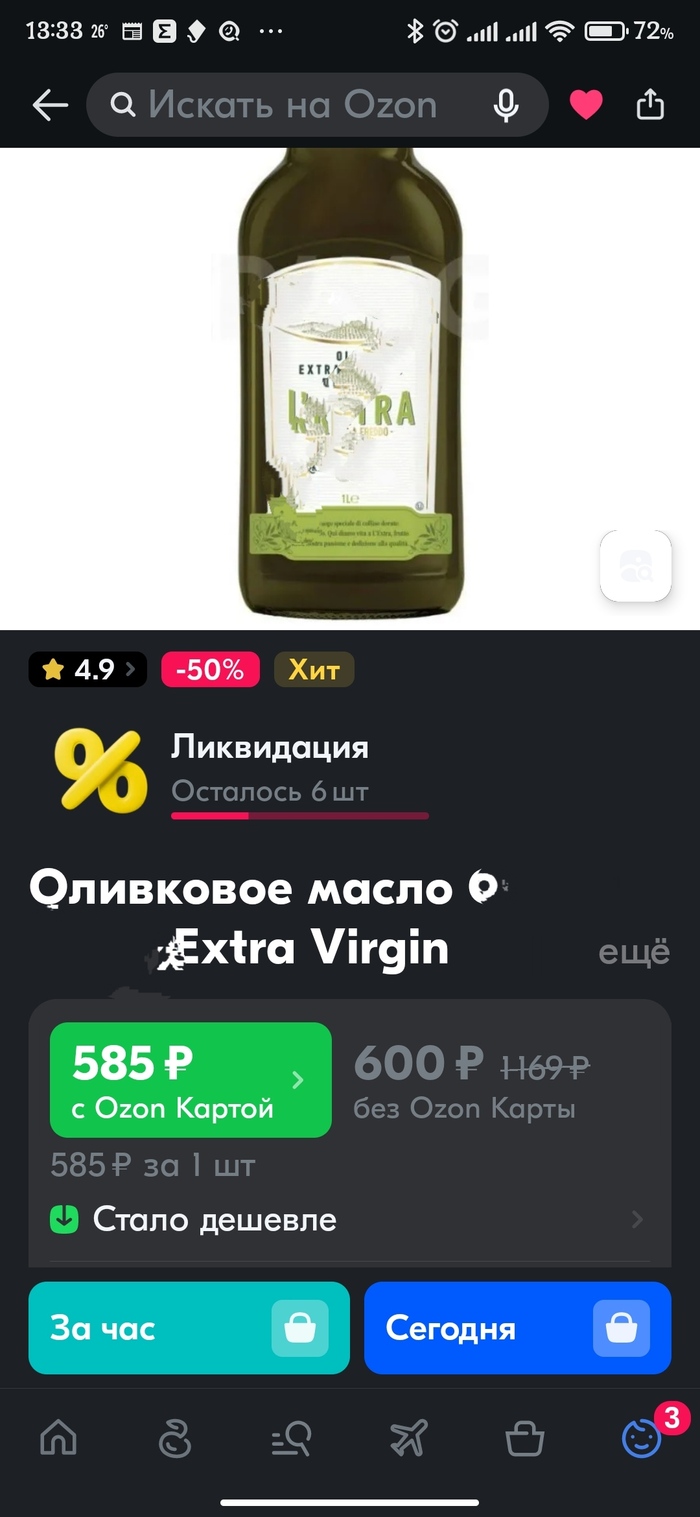Add to cart with 'Сегодня' delivery

tap(517, 1328)
